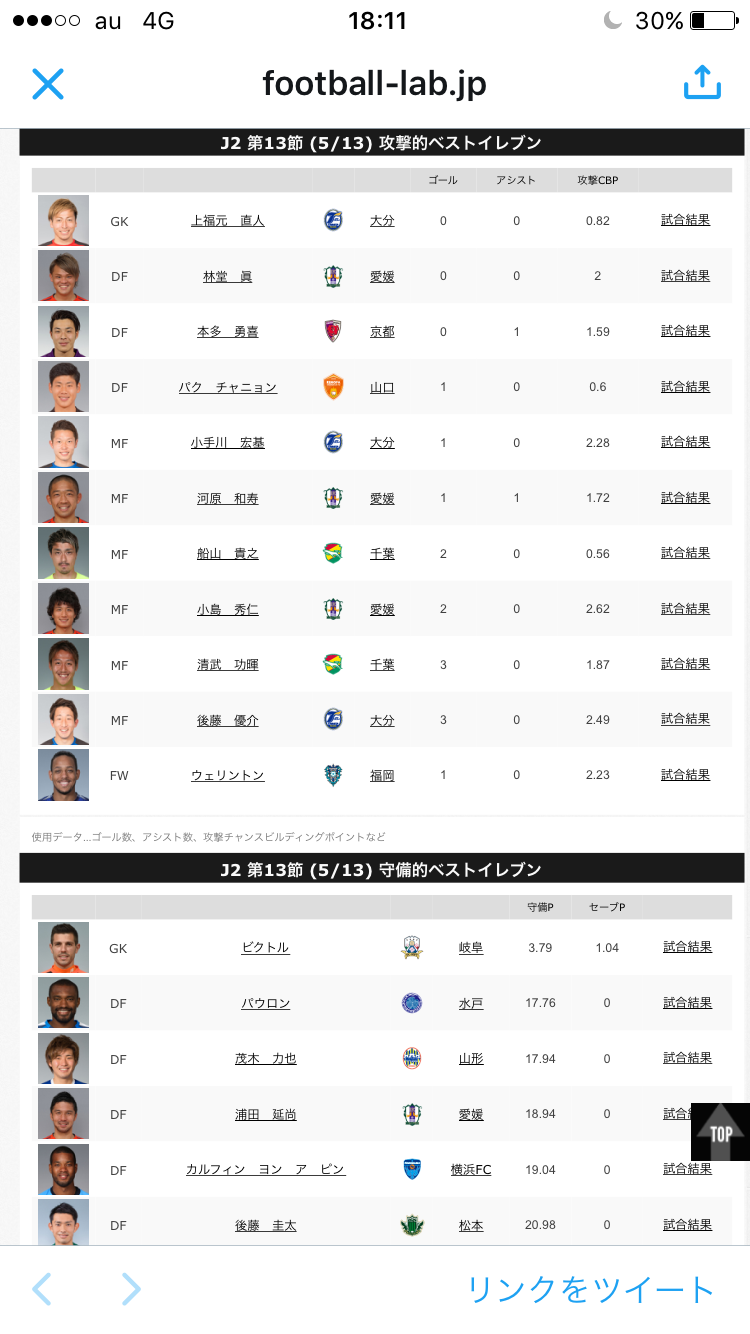View 試合結果 for 小手川 宏基
Image resolution: width=750 pixels, height=1334 pixels.
click(x=685, y=442)
